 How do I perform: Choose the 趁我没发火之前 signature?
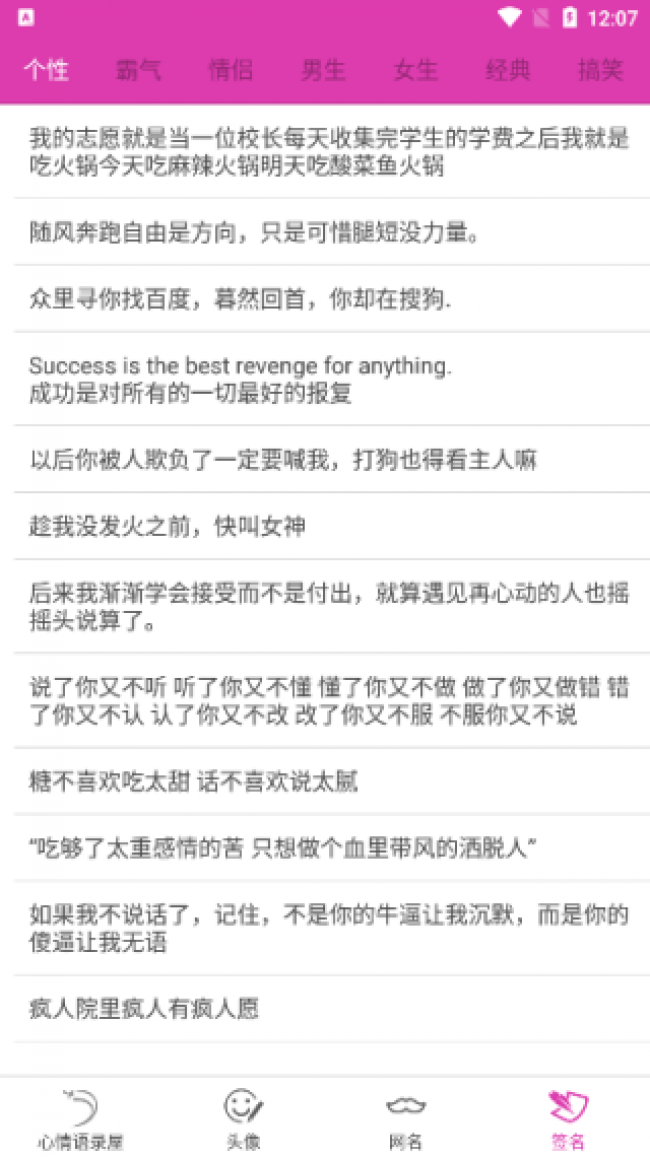coord(325,526)
